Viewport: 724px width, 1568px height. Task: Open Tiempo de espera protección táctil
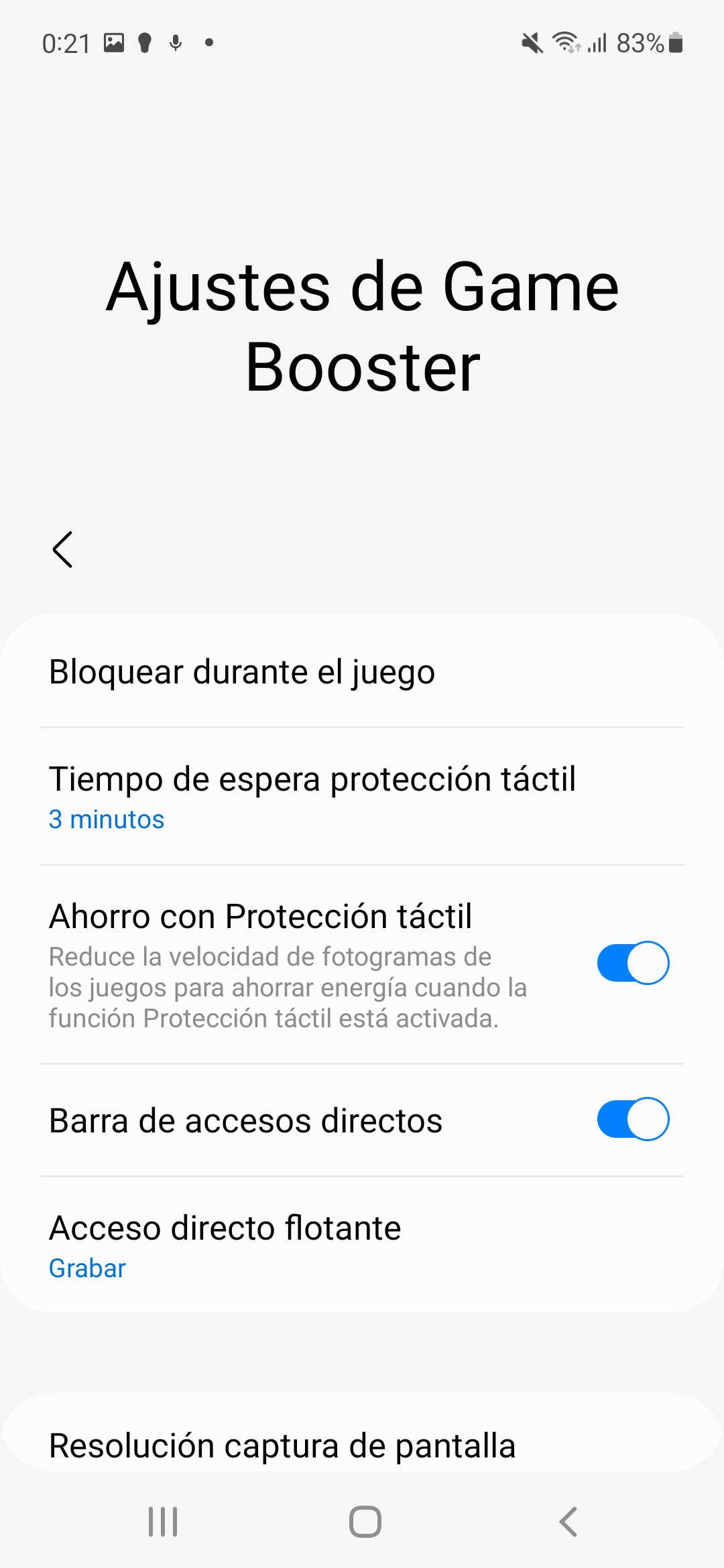[x=362, y=797]
